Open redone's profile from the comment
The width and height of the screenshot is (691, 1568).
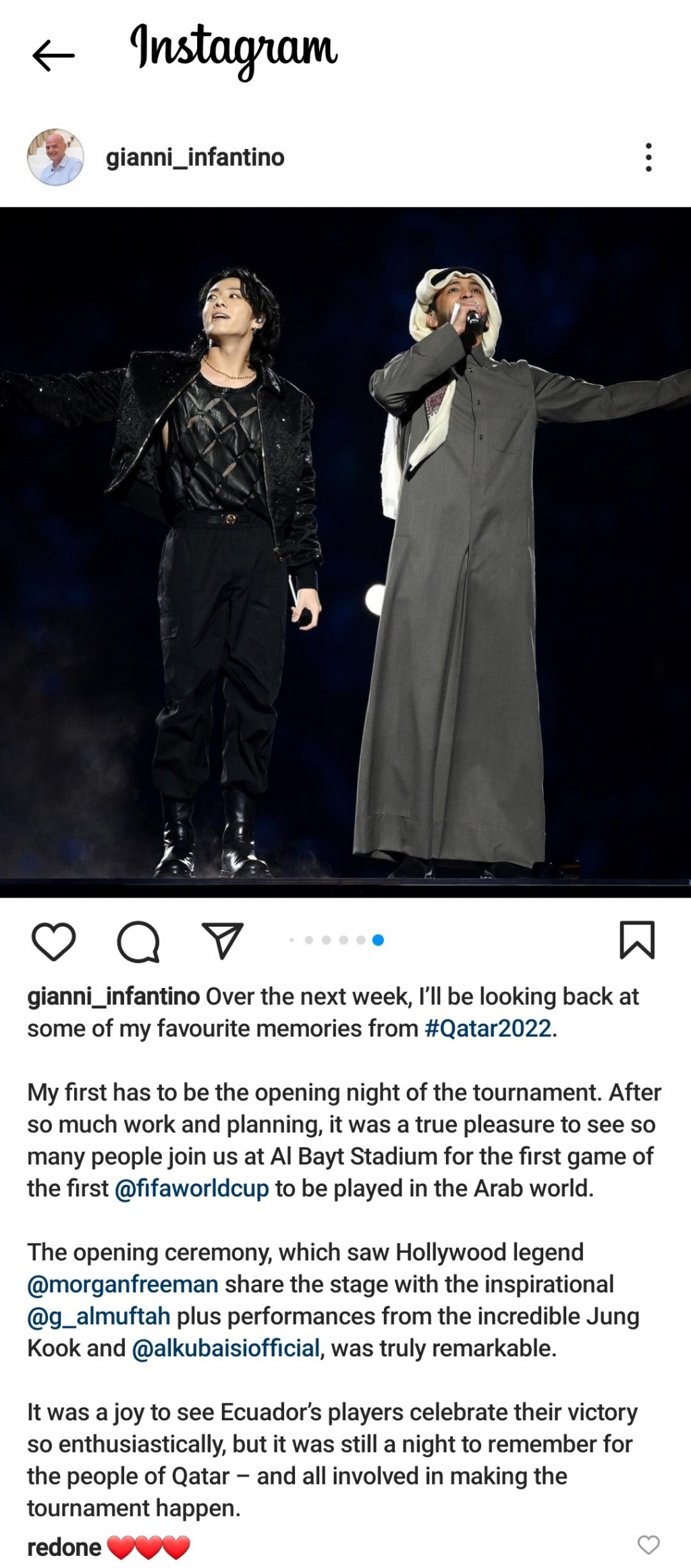coord(64,1546)
